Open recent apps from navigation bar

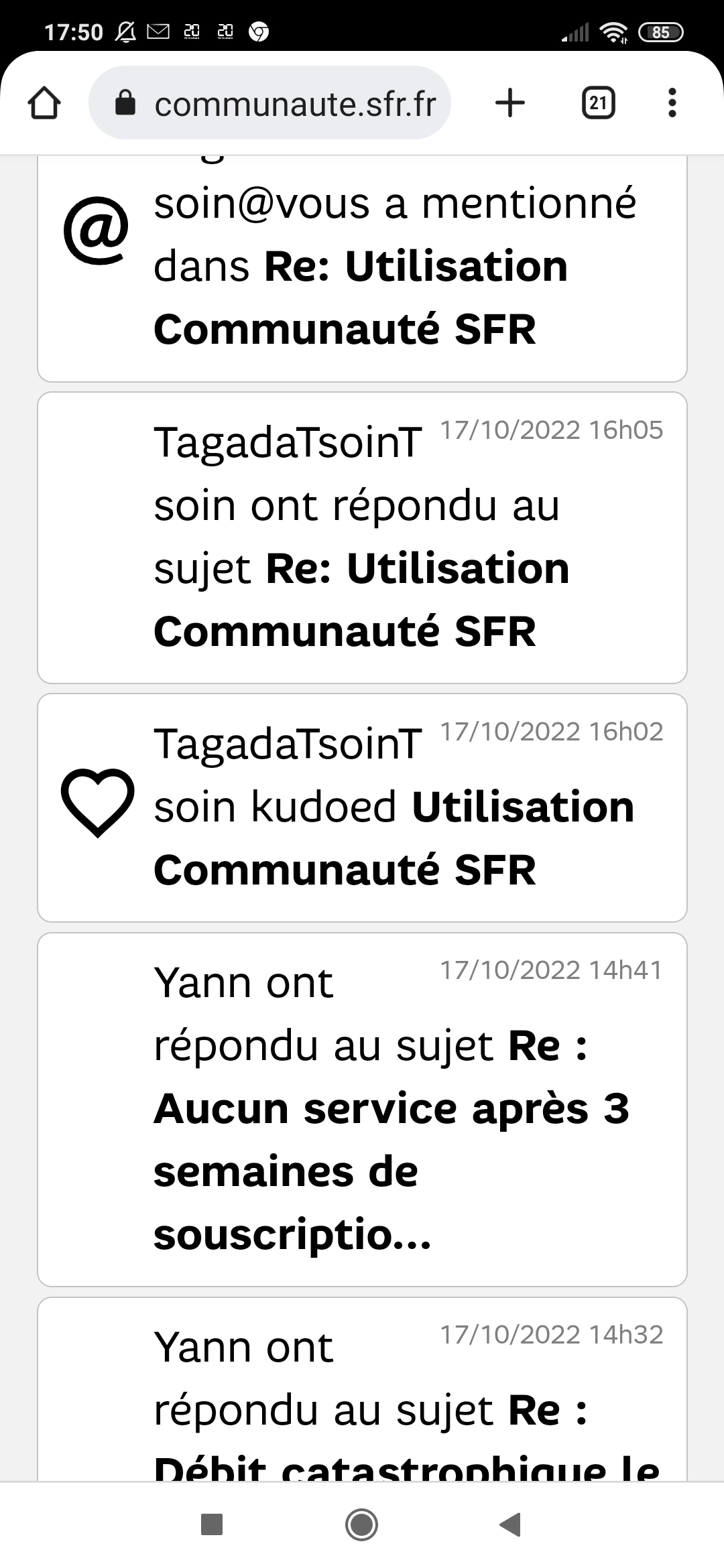(212, 1524)
